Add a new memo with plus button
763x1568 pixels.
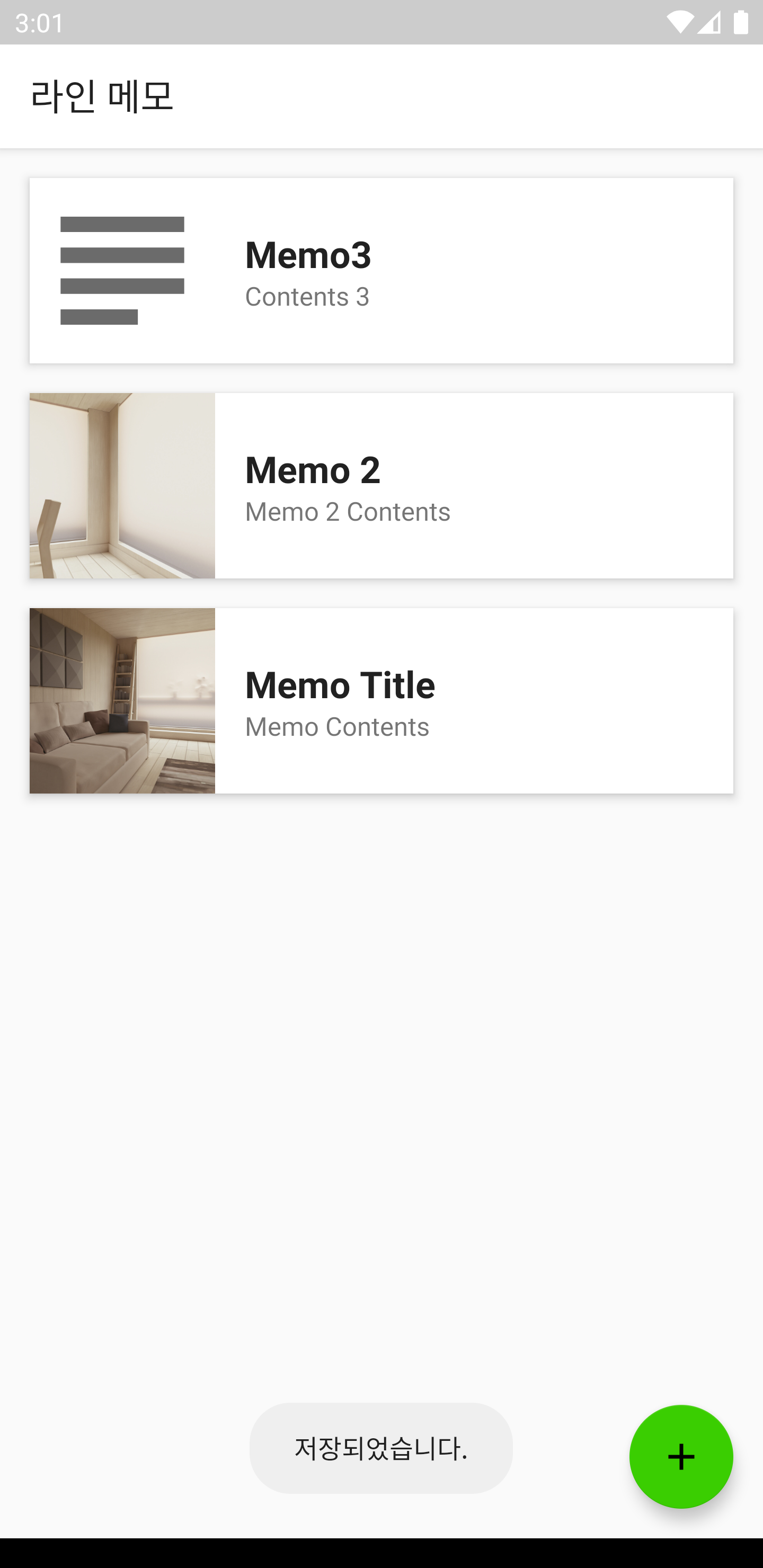[x=681, y=1457]
